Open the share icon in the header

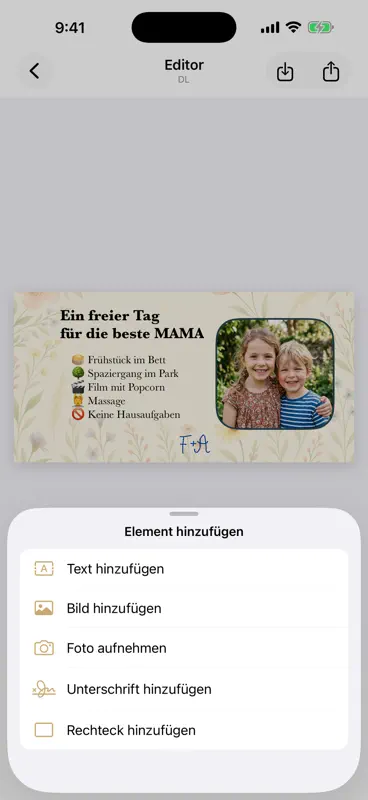point(331,72)
